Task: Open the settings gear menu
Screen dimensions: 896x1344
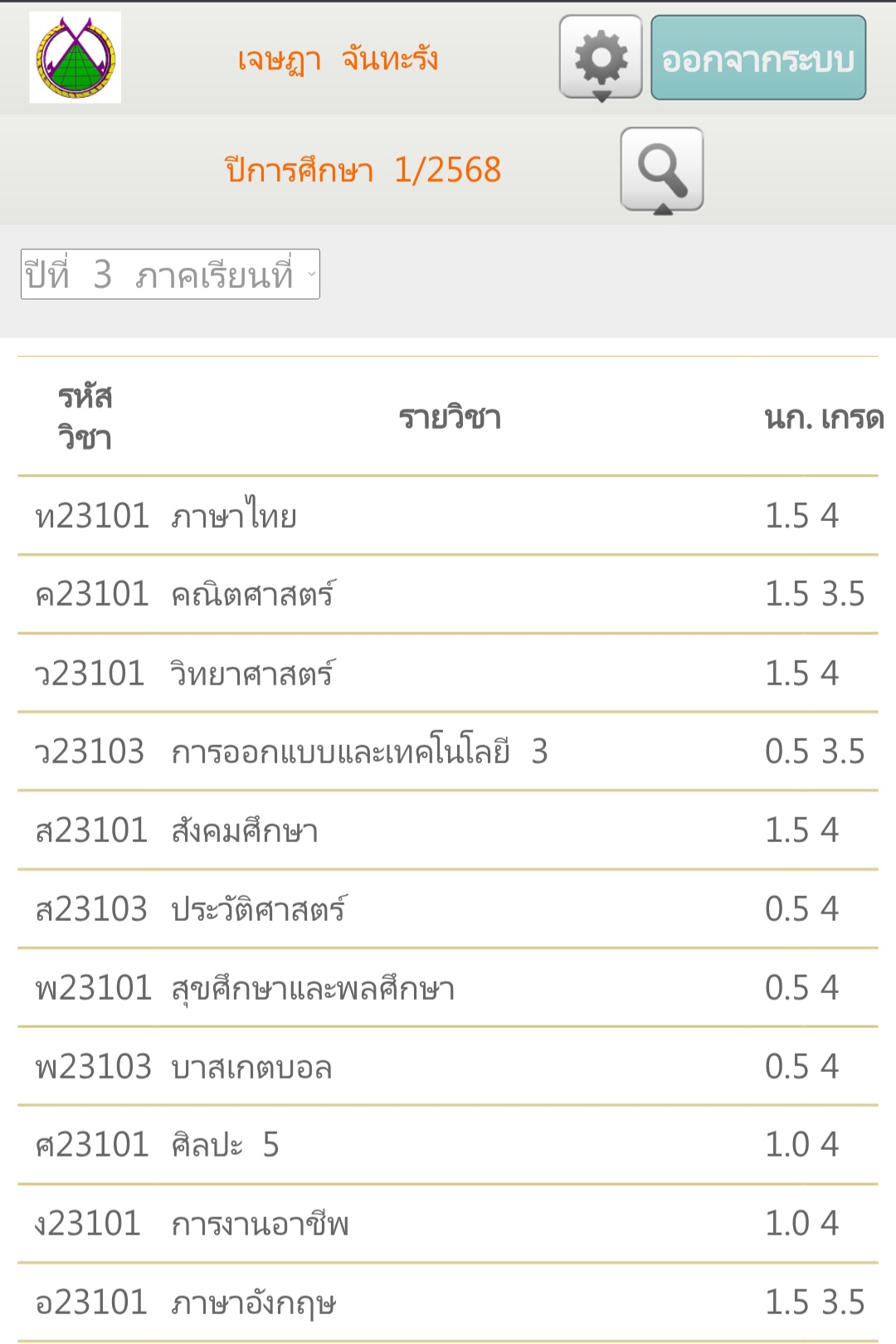Action: pos(601,58)
